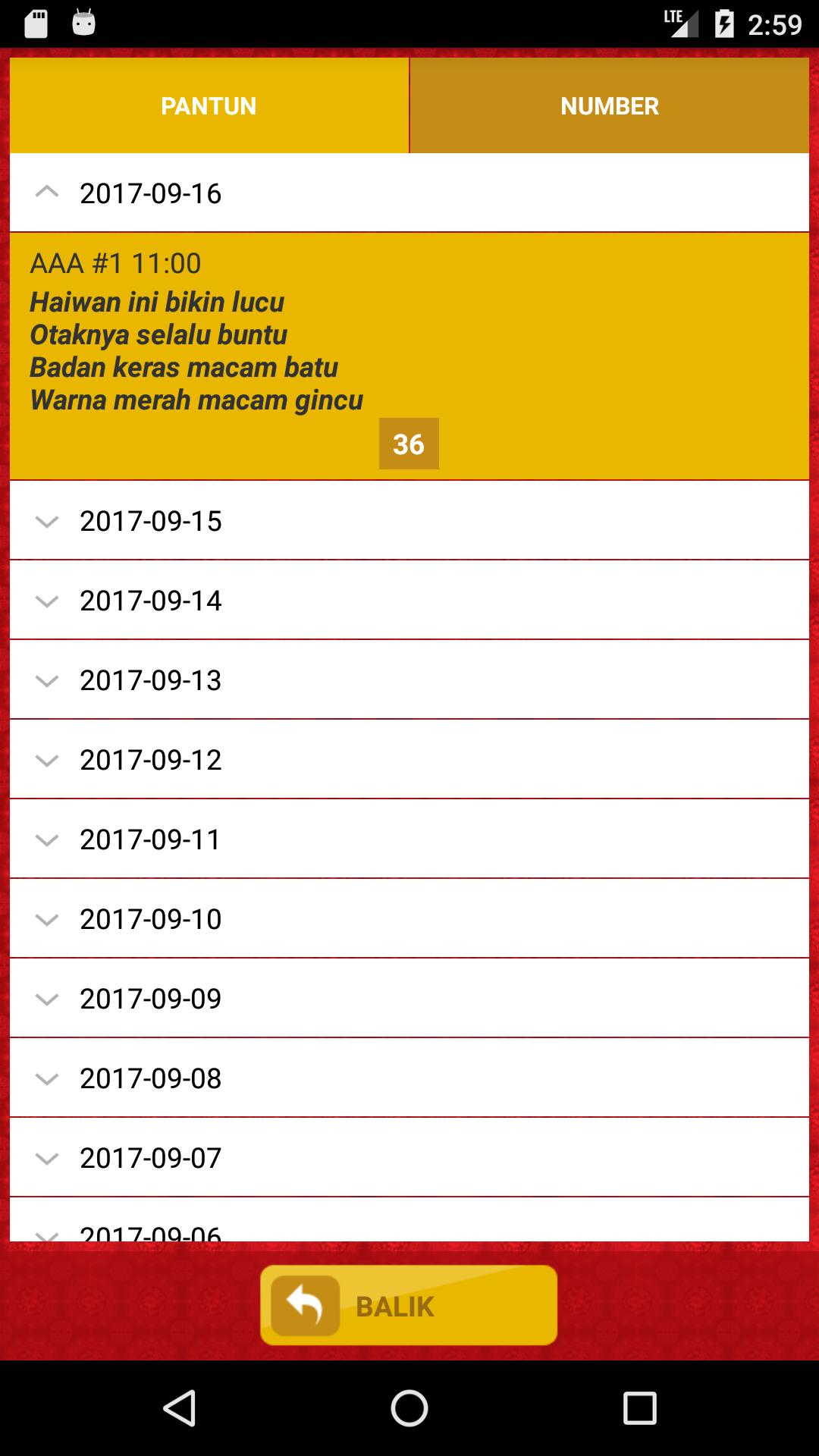Go back with the Balik button
819x1456 pixels.
point(409,1306)
